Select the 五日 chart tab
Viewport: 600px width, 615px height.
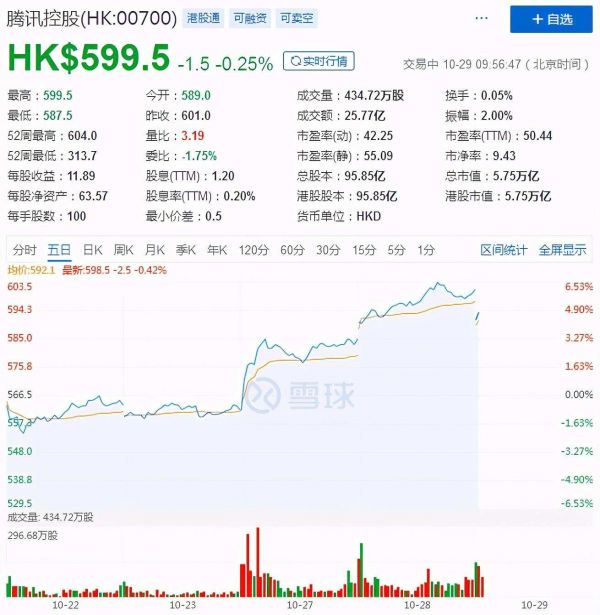[x=59, y=250]
